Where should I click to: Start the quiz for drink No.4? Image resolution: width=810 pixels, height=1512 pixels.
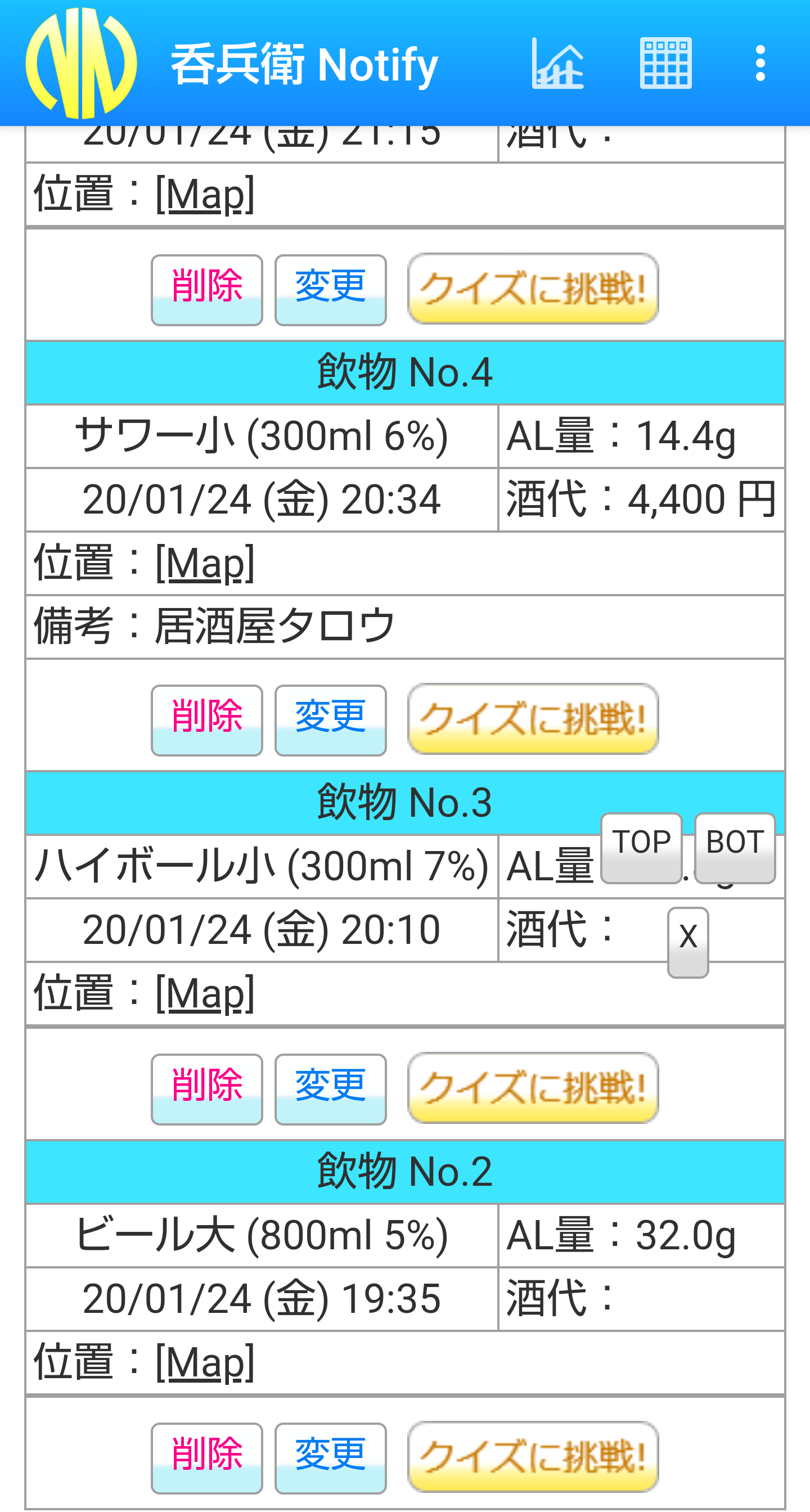pos(532,718)
